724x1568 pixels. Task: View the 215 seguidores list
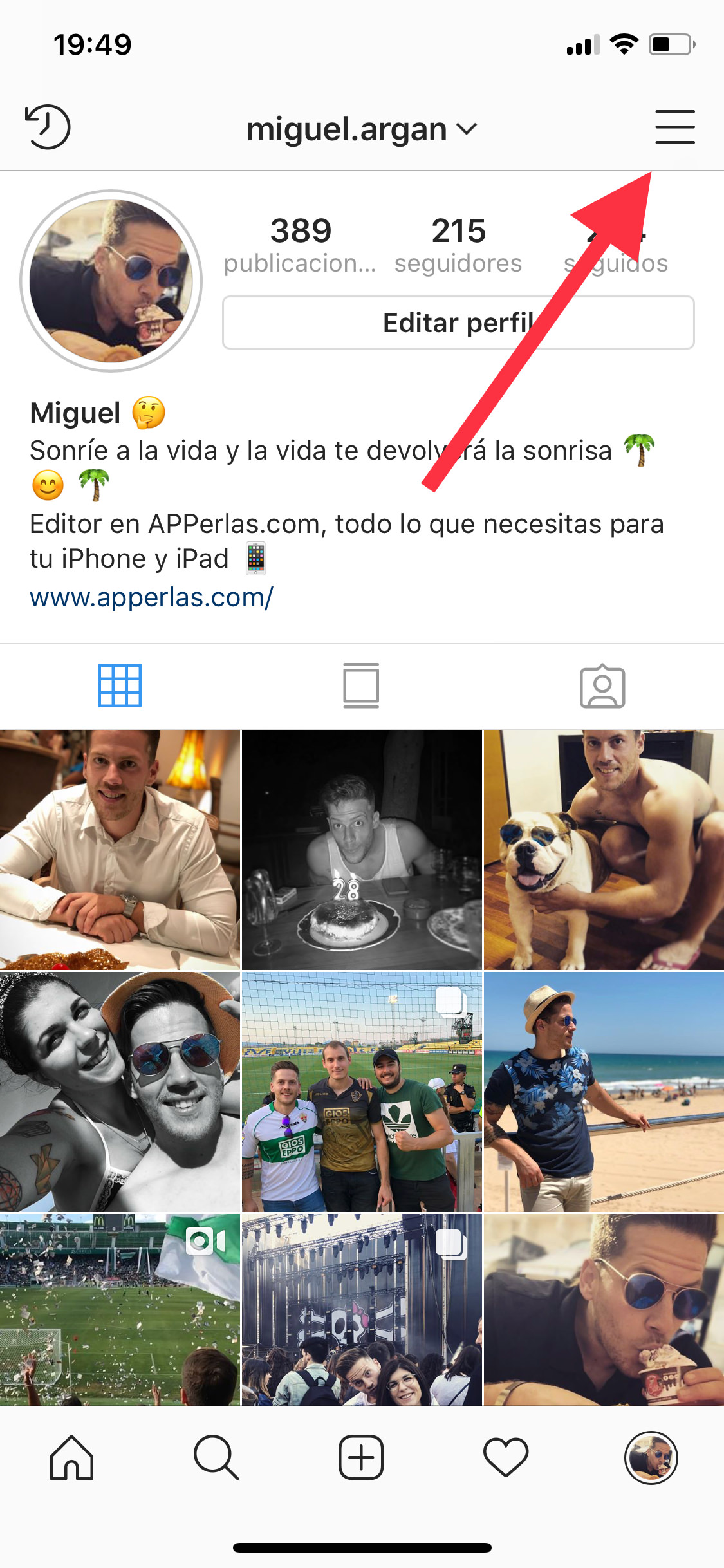pyautogui.click(x=458, y=245)
